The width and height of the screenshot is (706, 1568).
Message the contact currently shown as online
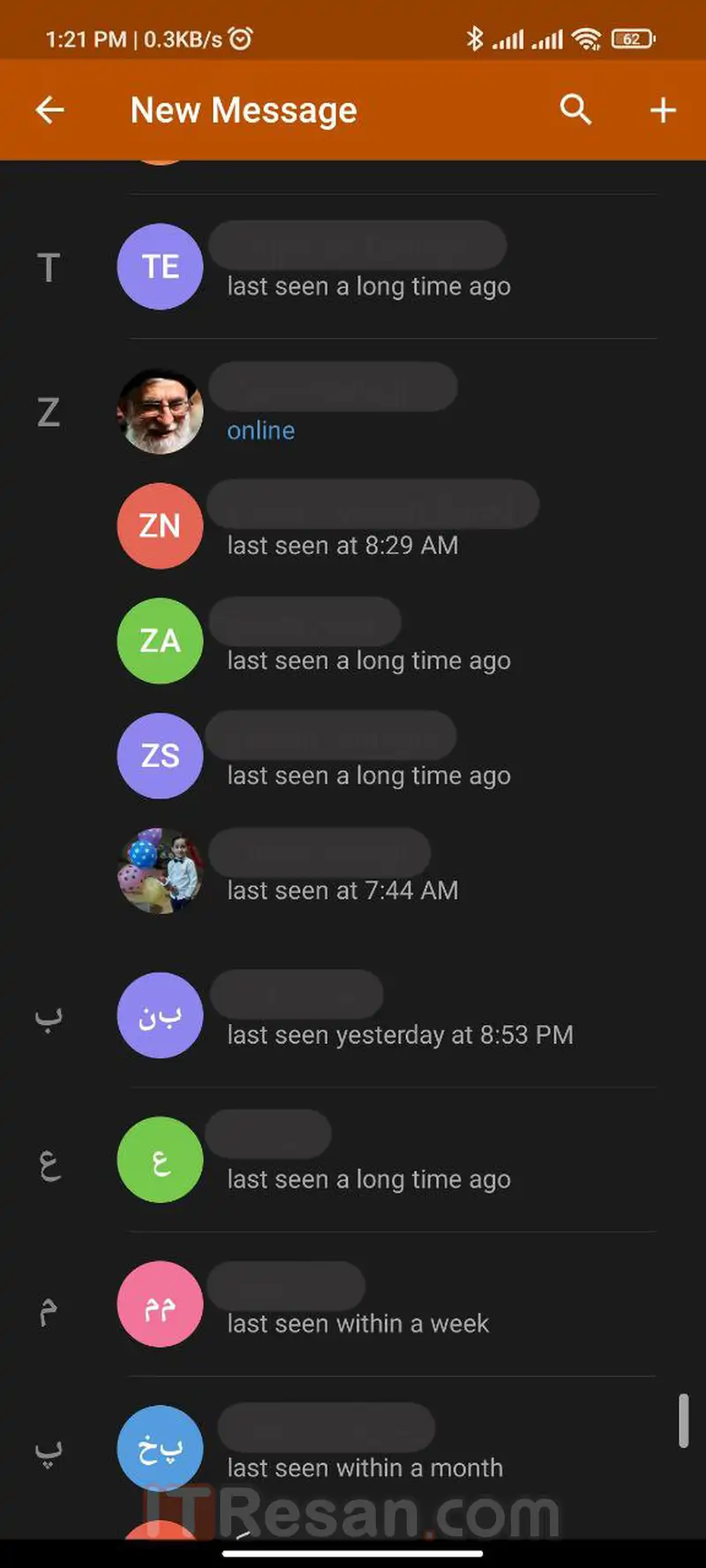353,411
